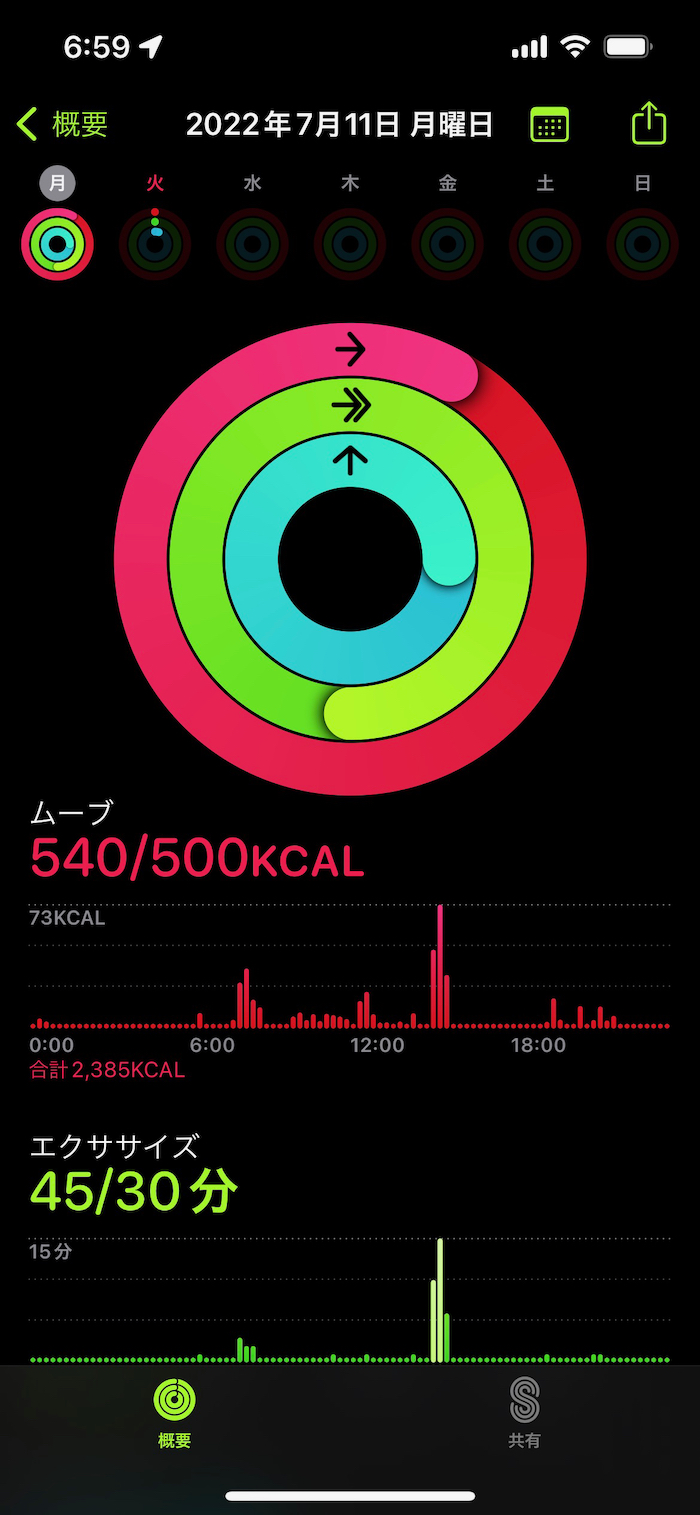Select Thursday (木) activity rings
The width and height of the screenshot is (700, 1515).
350,244
